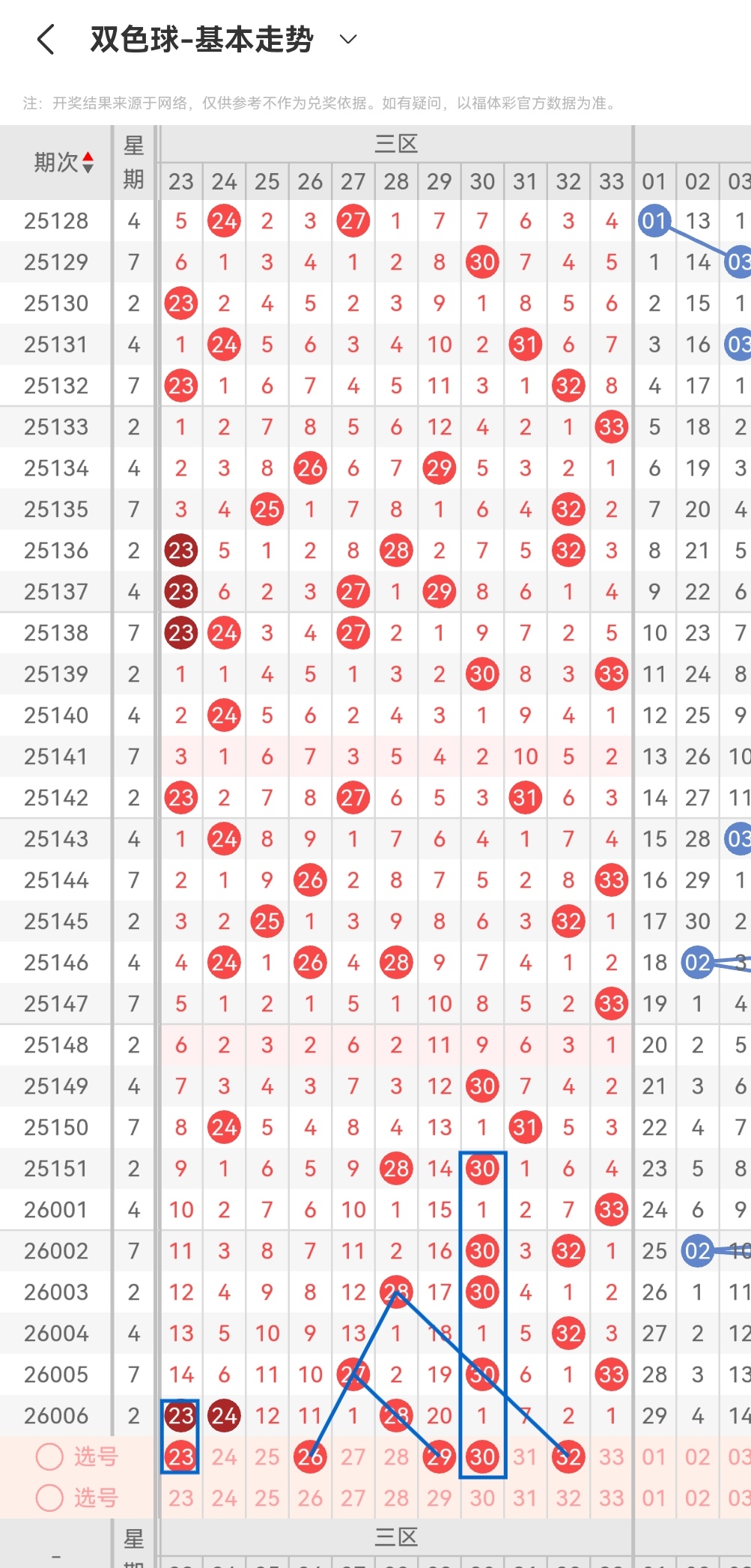Deselect number 23 in the first 选号 row

pos(180,1456)
